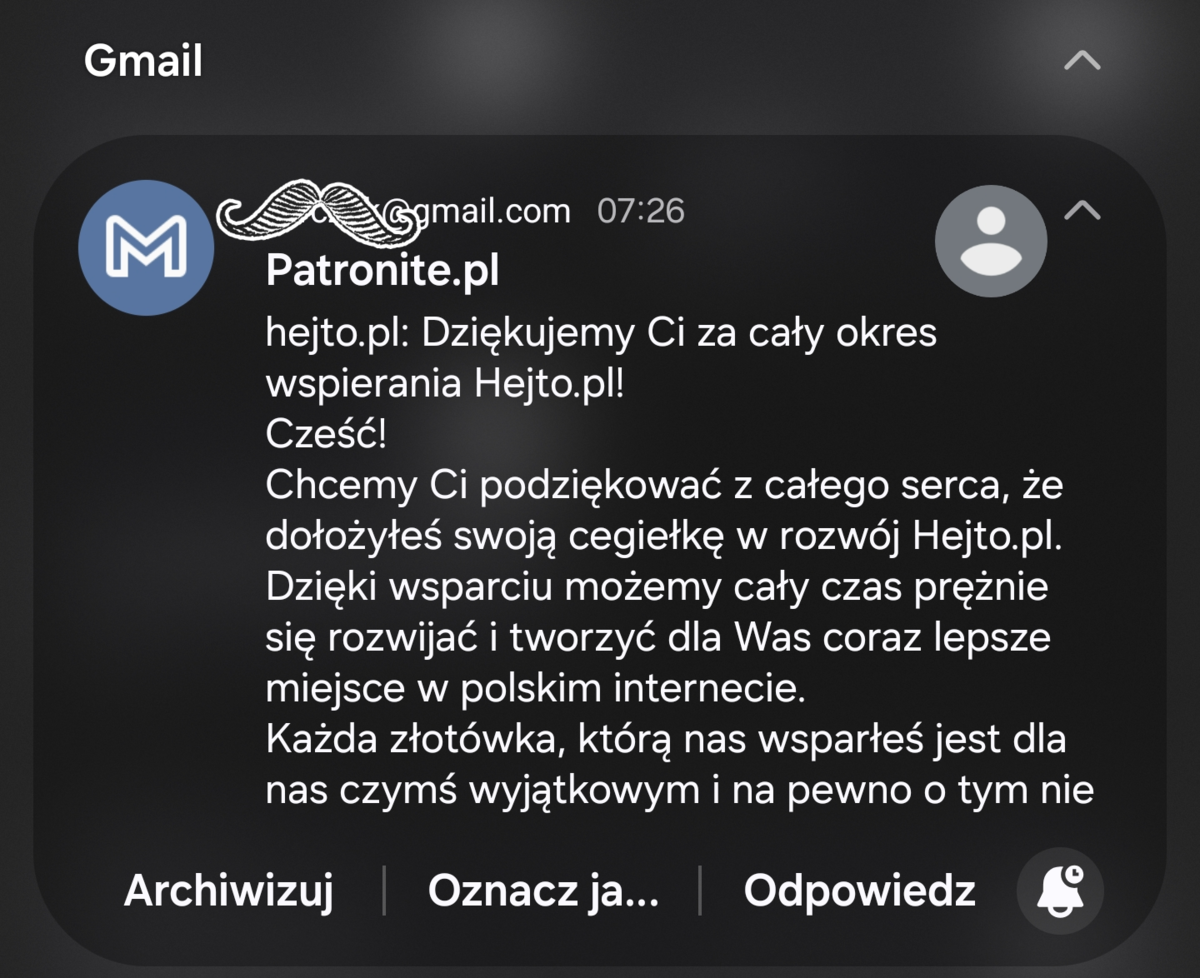Viewport: 1200px width, 978px height.
Task: Reply with the Odpowiedz button
Action: click(x=859, y=890)
